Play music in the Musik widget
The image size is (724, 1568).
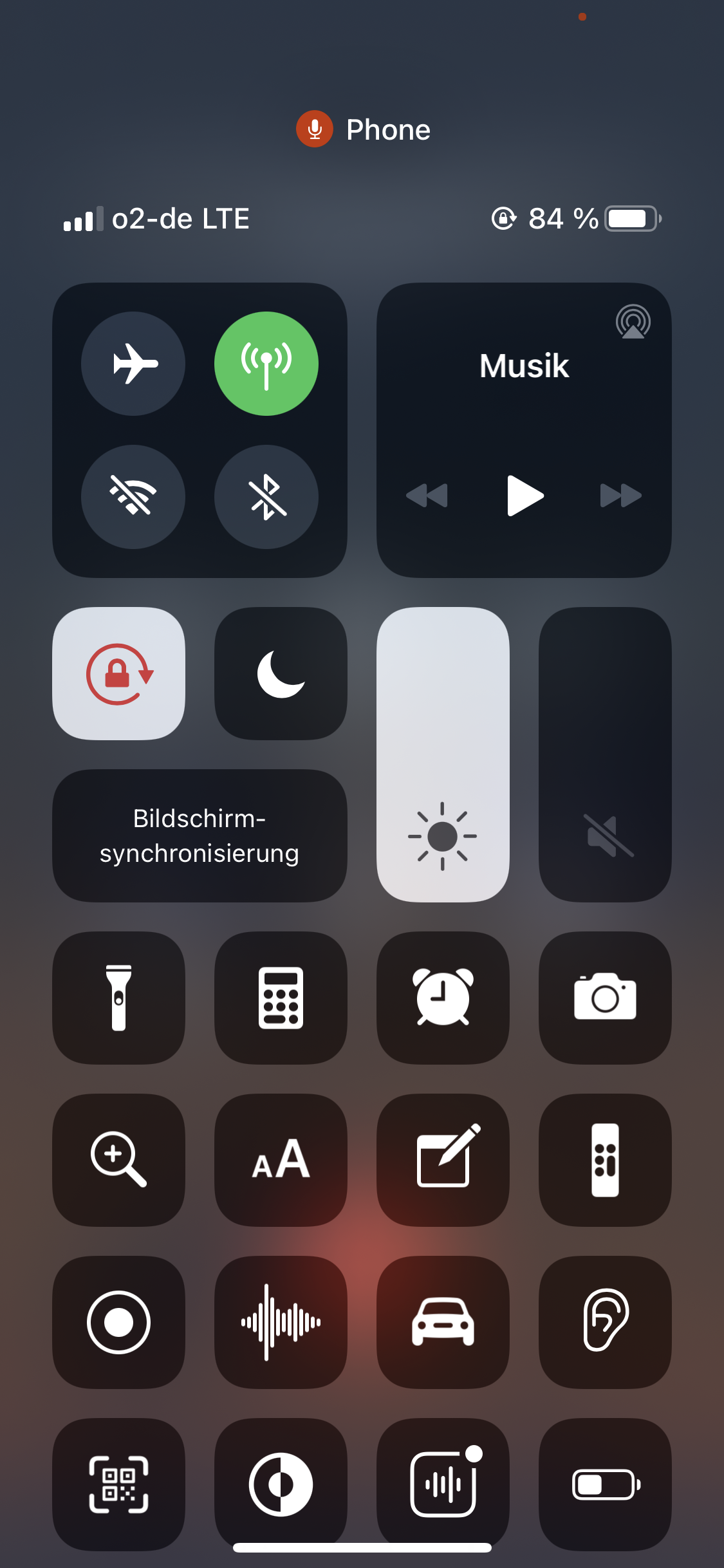pos(525,496)
